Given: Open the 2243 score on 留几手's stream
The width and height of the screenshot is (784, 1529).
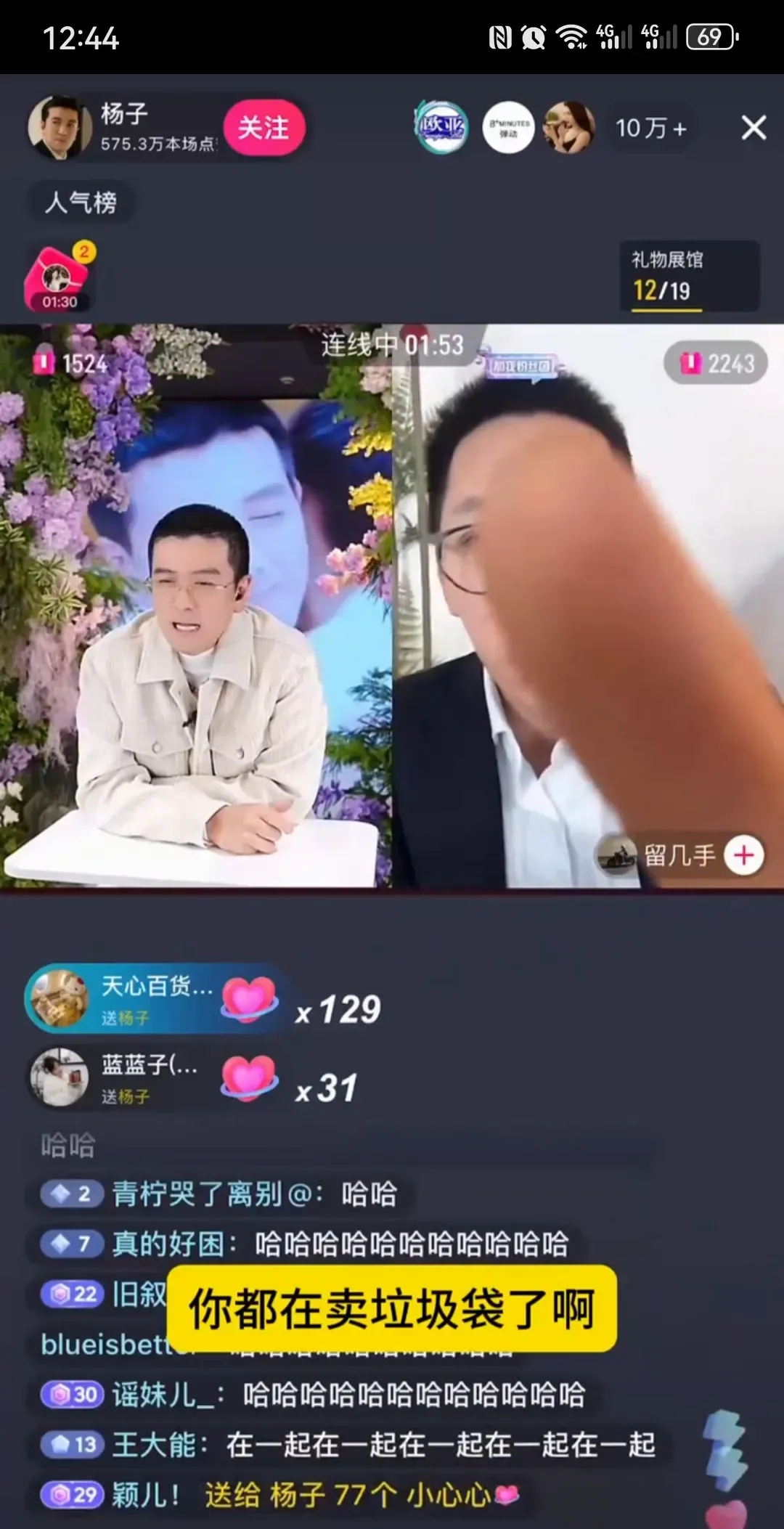Looking at the screenshot, I should coord(716,363).
